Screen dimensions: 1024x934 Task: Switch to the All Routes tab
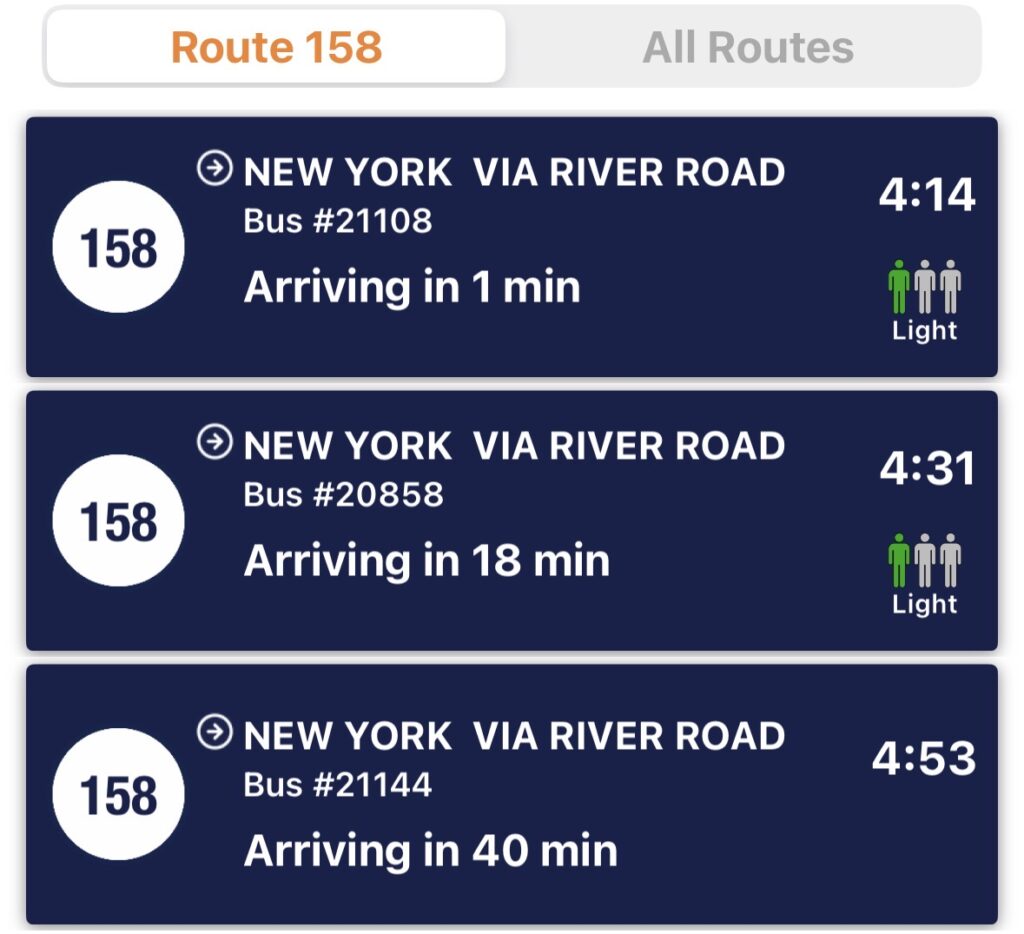[x=747, y=47]
